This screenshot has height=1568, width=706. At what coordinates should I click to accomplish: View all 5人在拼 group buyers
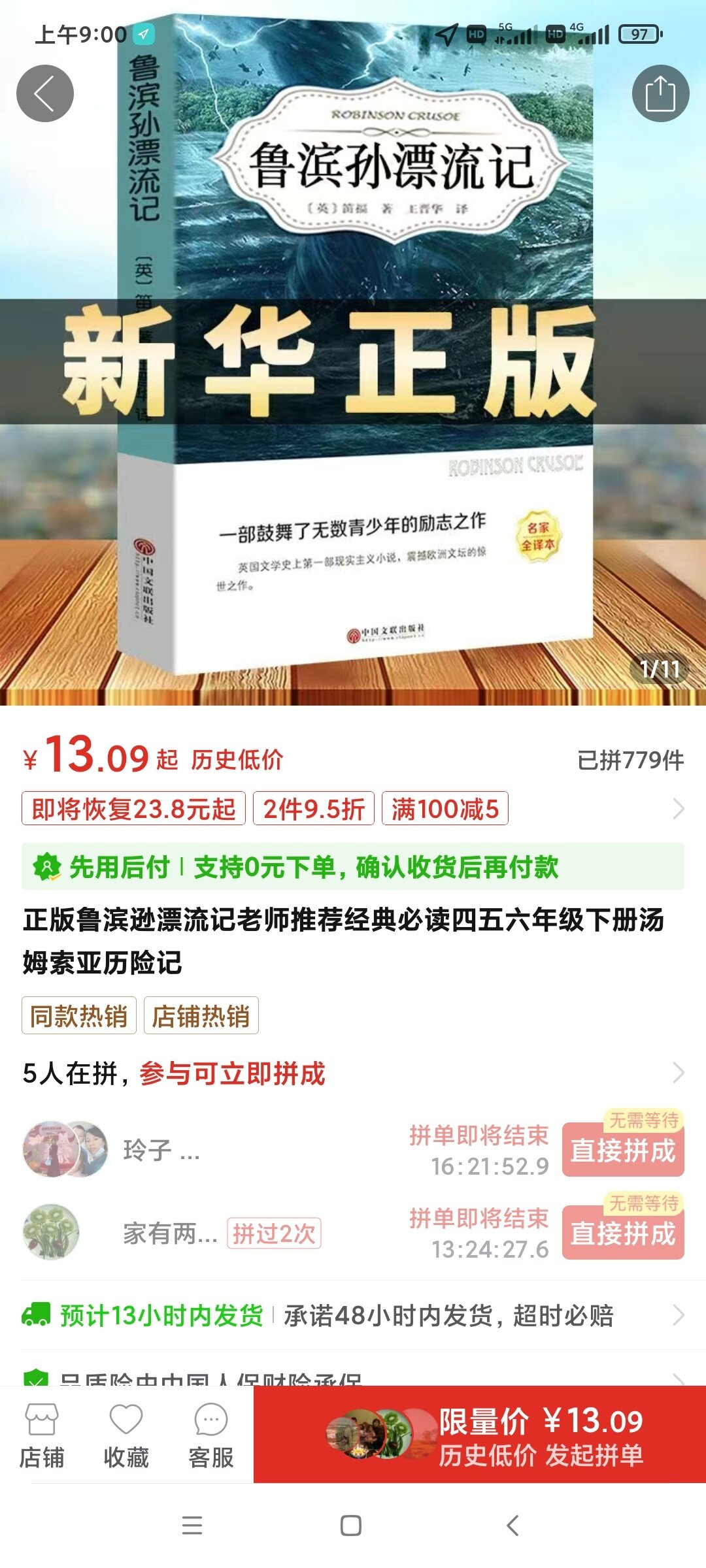tap(353, 1073)
